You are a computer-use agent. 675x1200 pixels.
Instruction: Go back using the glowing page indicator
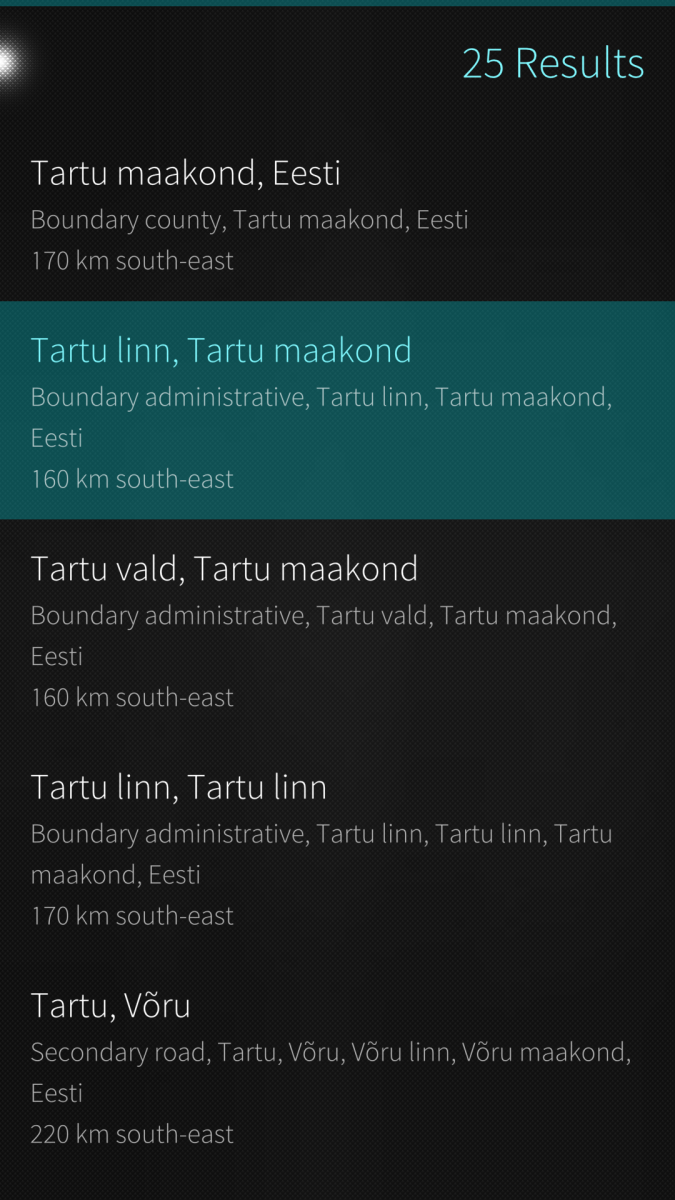8,62
